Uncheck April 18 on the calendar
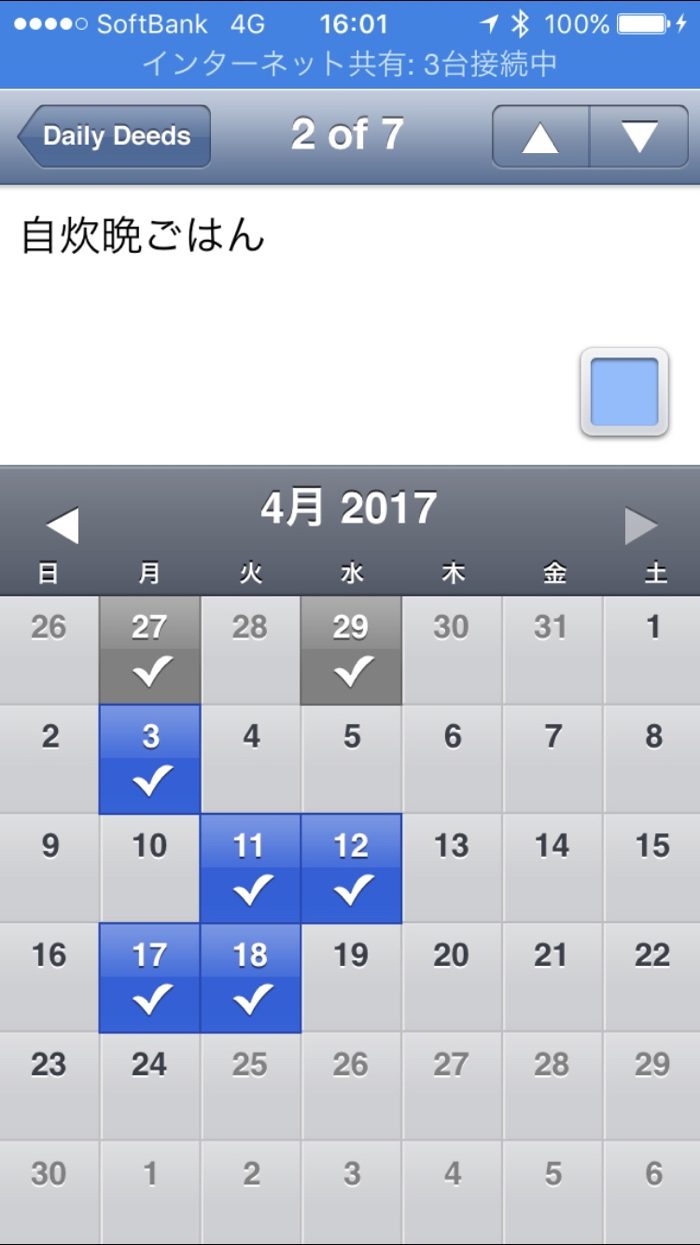The height and width of the screenshot is (1245, 700). click(250, 977)
